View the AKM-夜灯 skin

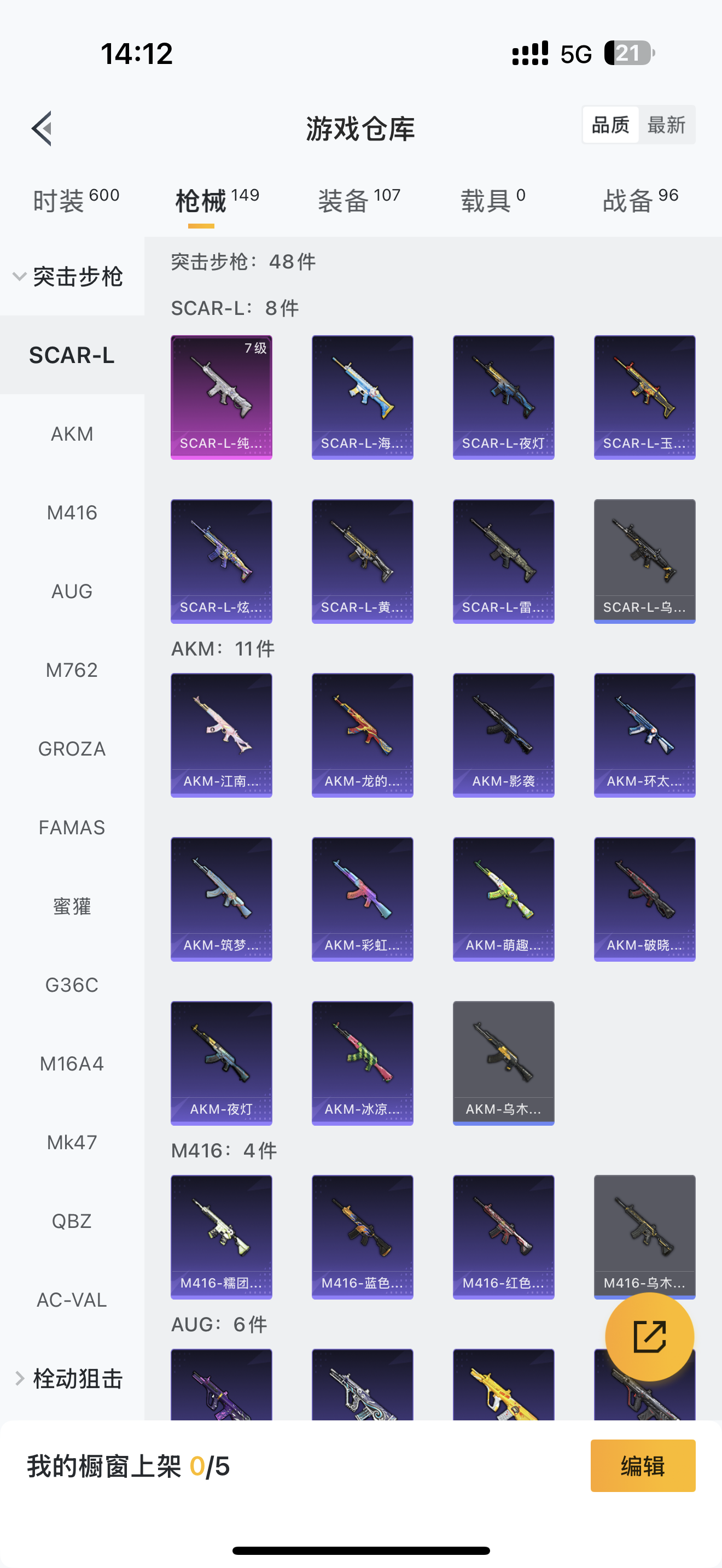tap(221, 1063)
